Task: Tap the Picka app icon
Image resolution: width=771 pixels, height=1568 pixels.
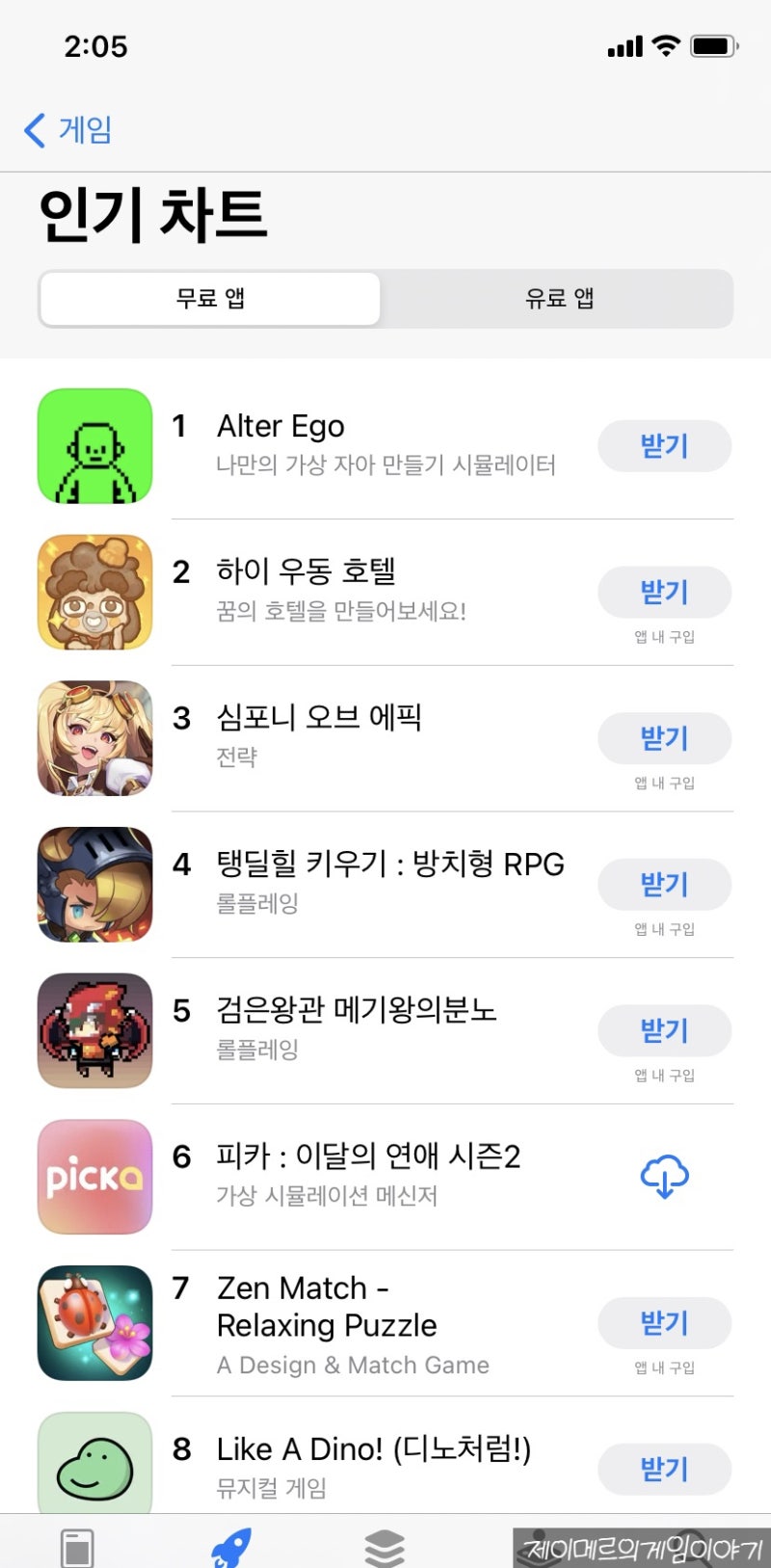Action: (x=93, y=1177)
